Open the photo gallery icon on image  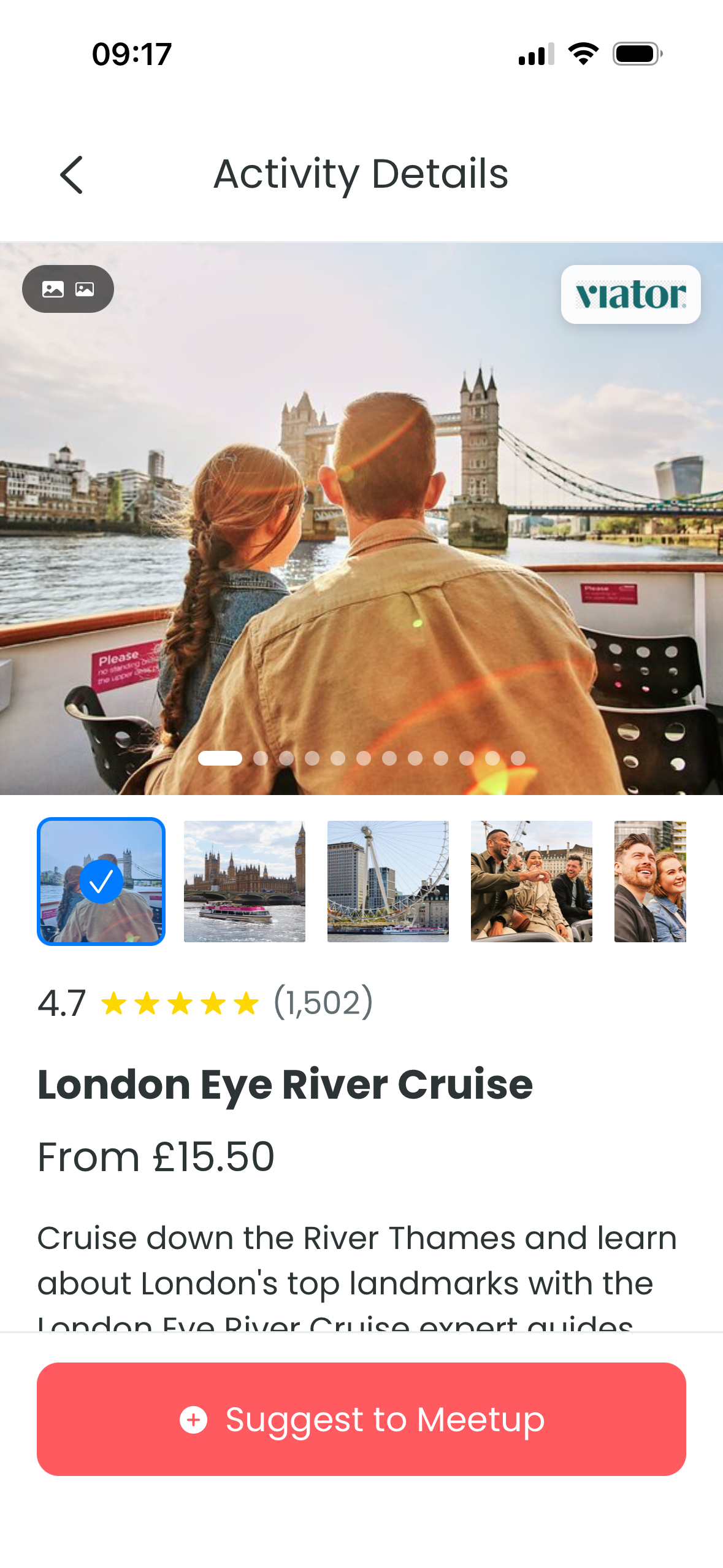tap(68, 289)
